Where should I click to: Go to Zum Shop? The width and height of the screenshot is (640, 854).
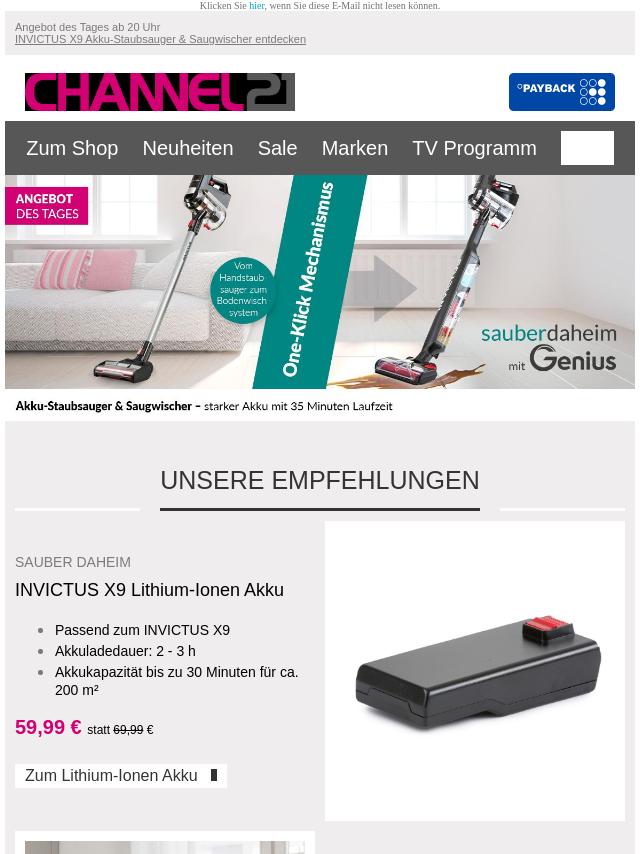coord(72,148)
